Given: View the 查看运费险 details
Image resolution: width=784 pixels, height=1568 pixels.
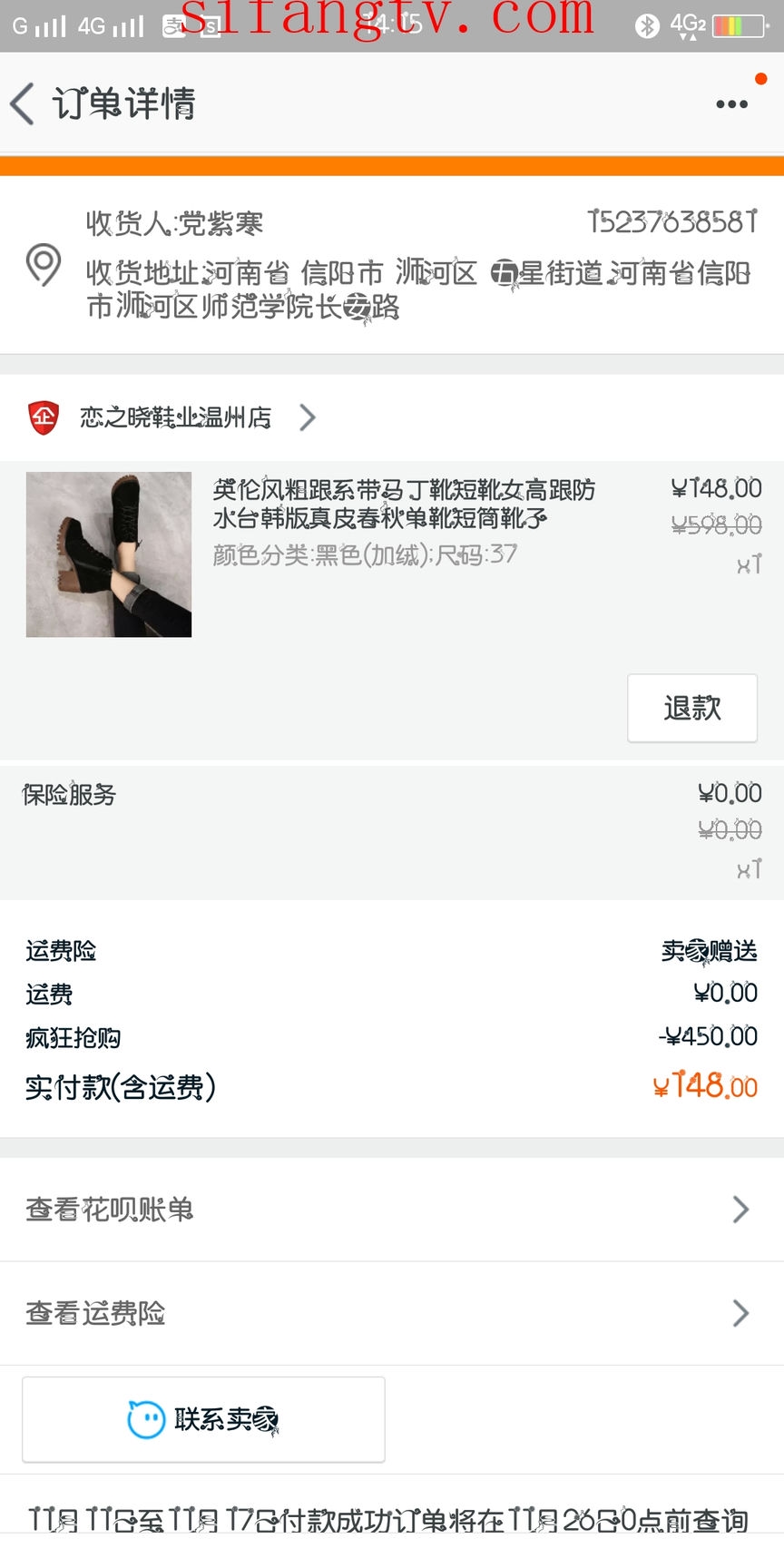Looking at the screenshot, I should [392, 1313].
